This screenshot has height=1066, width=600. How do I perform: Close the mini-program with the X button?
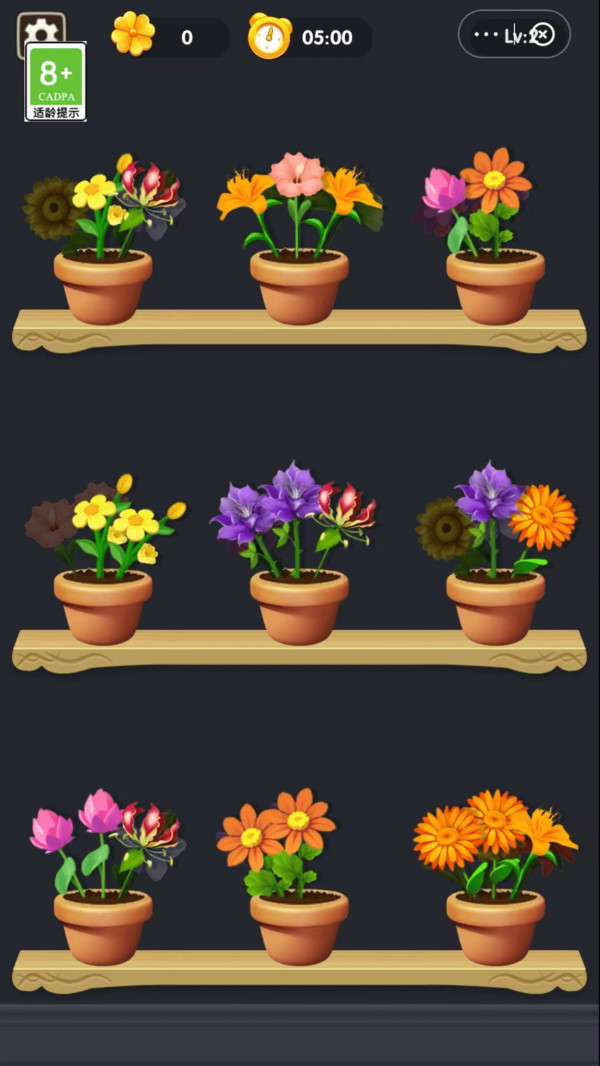[544, 34]
